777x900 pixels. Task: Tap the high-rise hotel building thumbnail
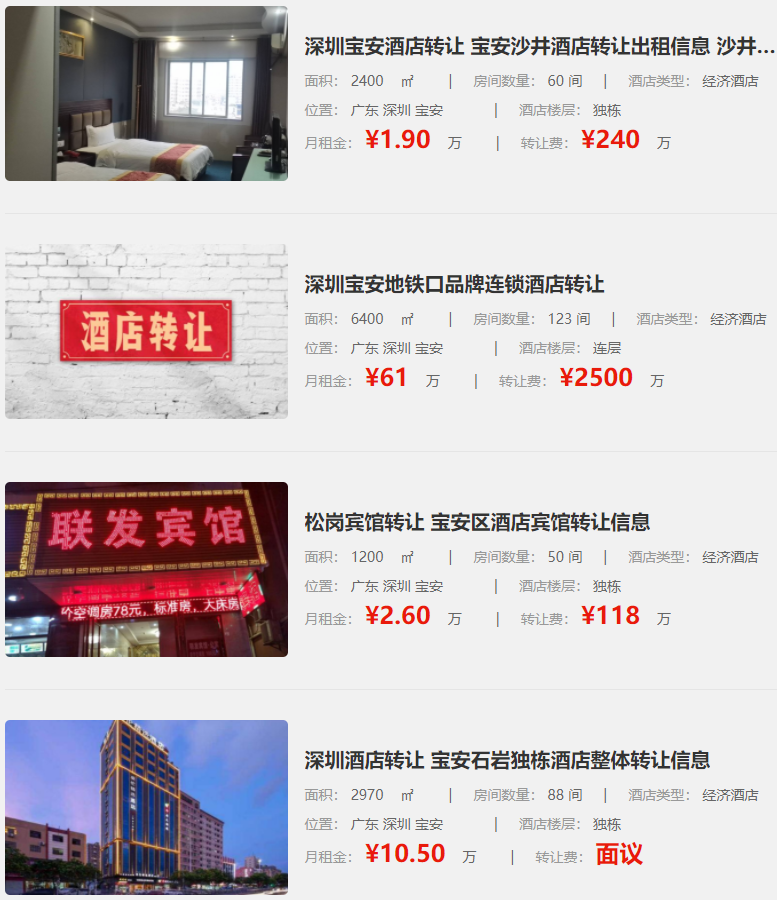(146, 807)
